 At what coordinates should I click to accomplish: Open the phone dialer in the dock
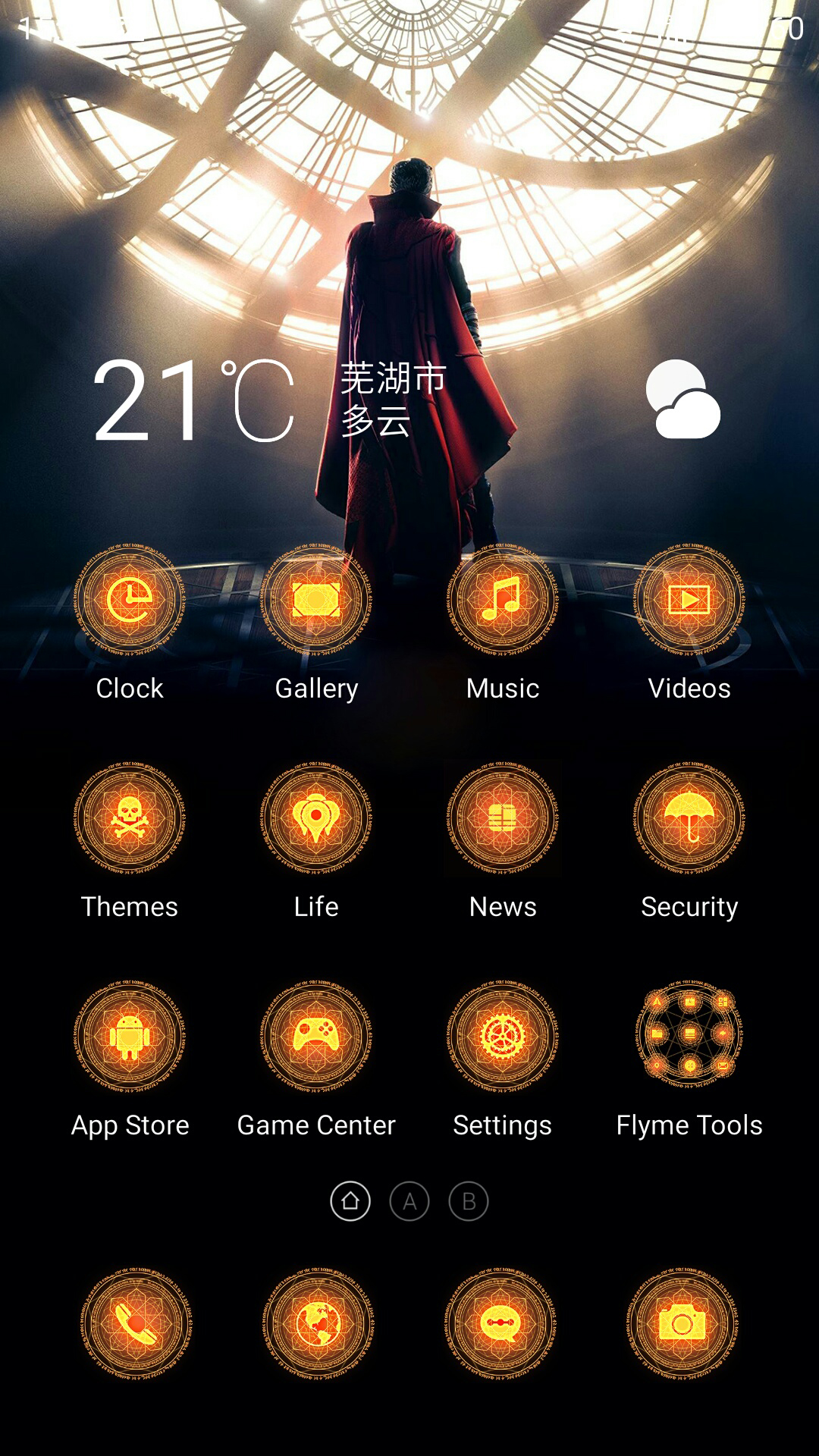point(136,1323)
